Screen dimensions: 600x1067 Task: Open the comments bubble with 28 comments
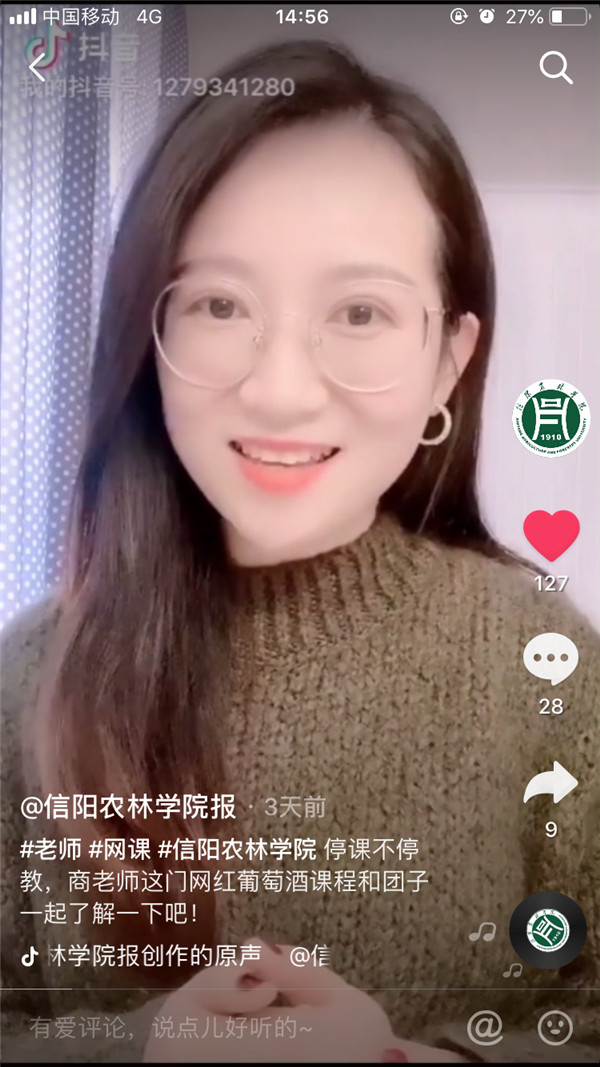551,660
